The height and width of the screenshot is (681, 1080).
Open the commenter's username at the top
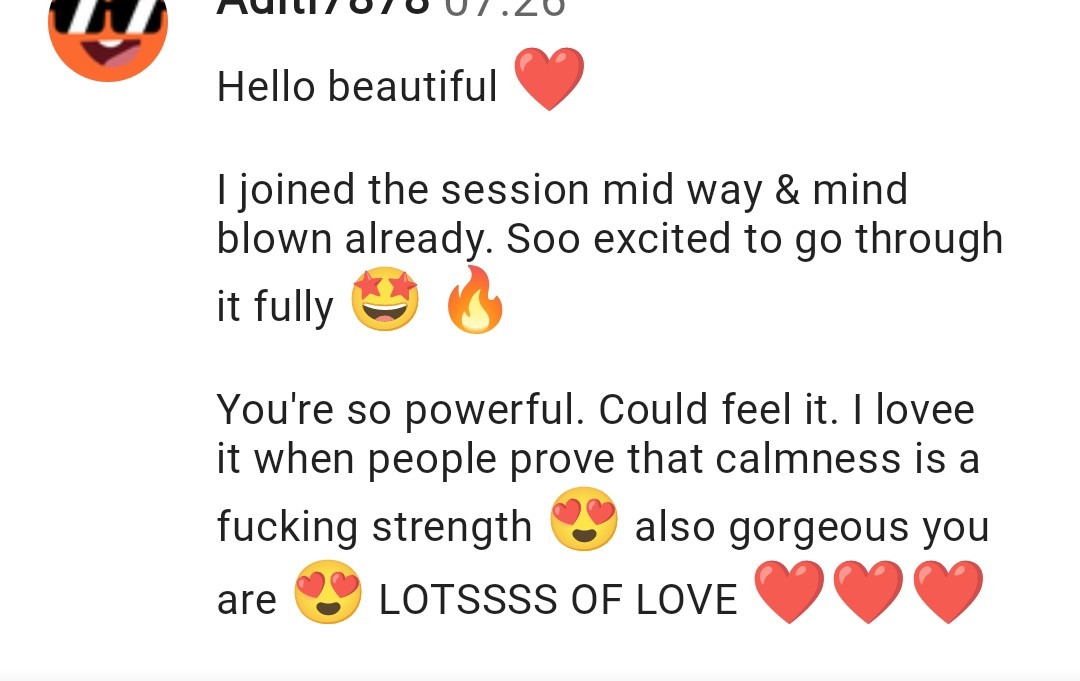322,8
